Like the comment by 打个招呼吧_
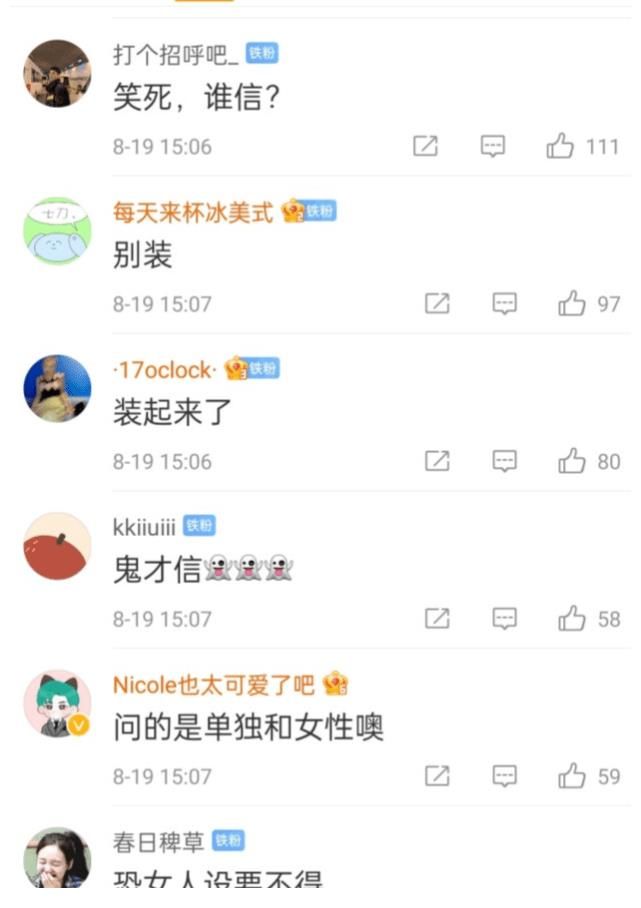Viewport: 641px width, 908px height. [x=560, y=147]
